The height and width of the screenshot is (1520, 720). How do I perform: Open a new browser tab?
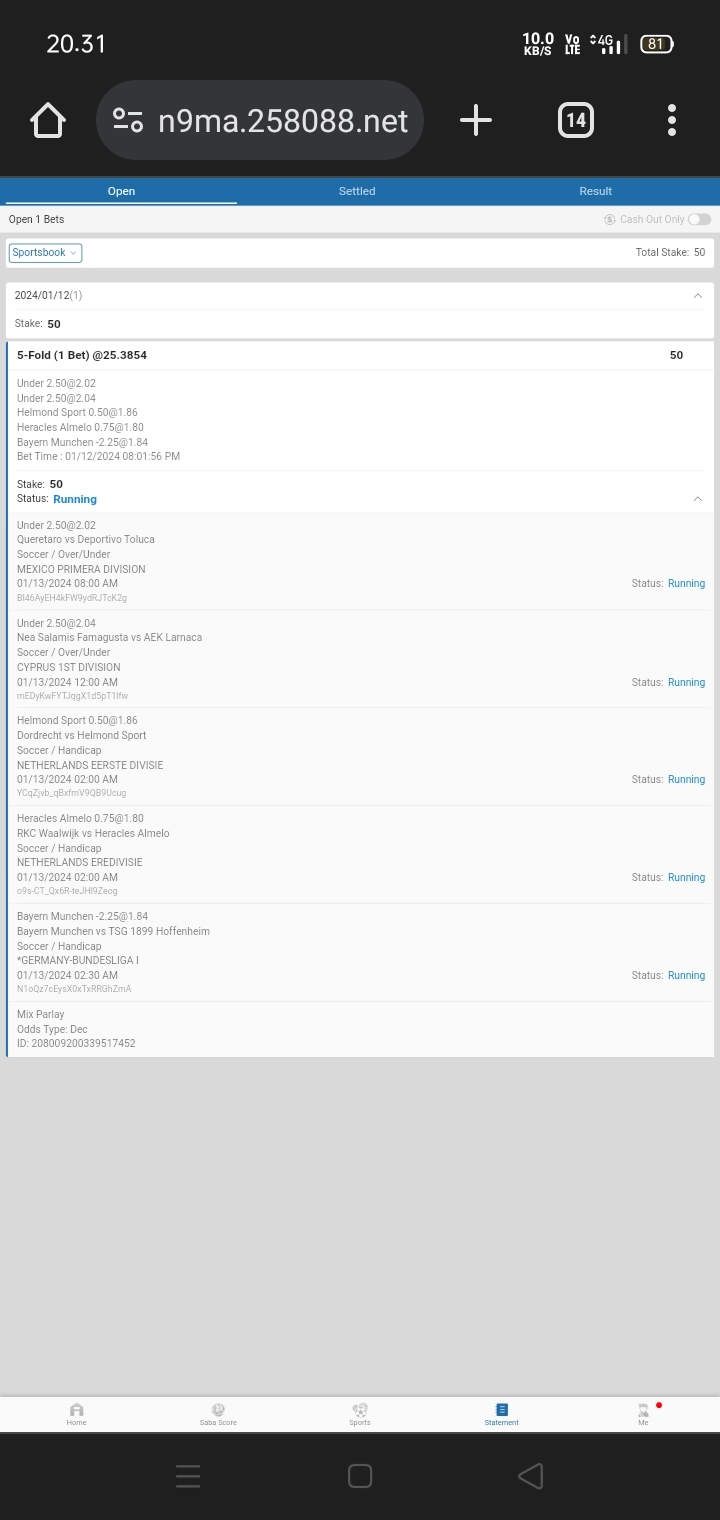(x=476, y=121)
